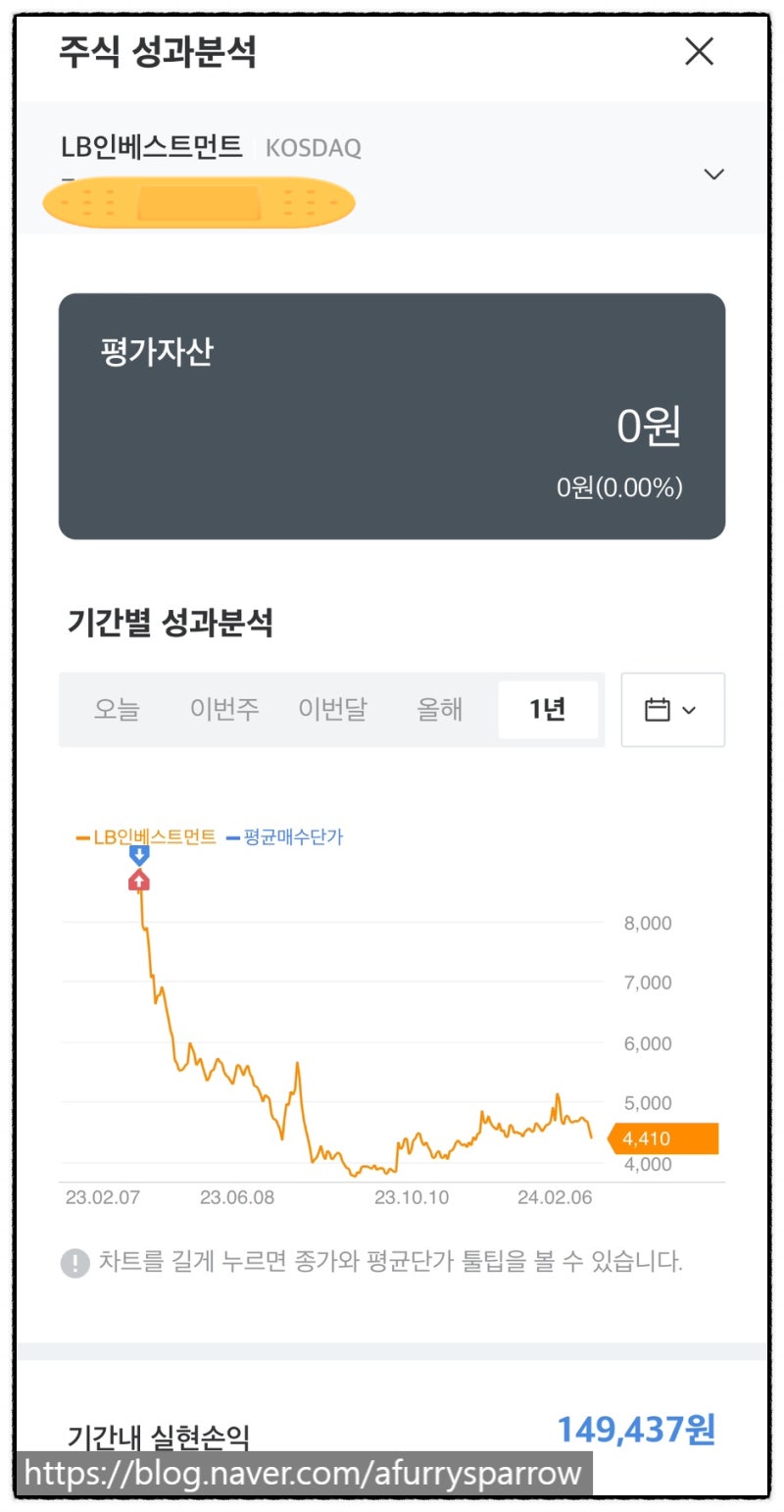Screen dimensions: 784x1512
Task: Click the blue sell marker arrow on chart
Action: pos(138,852)
